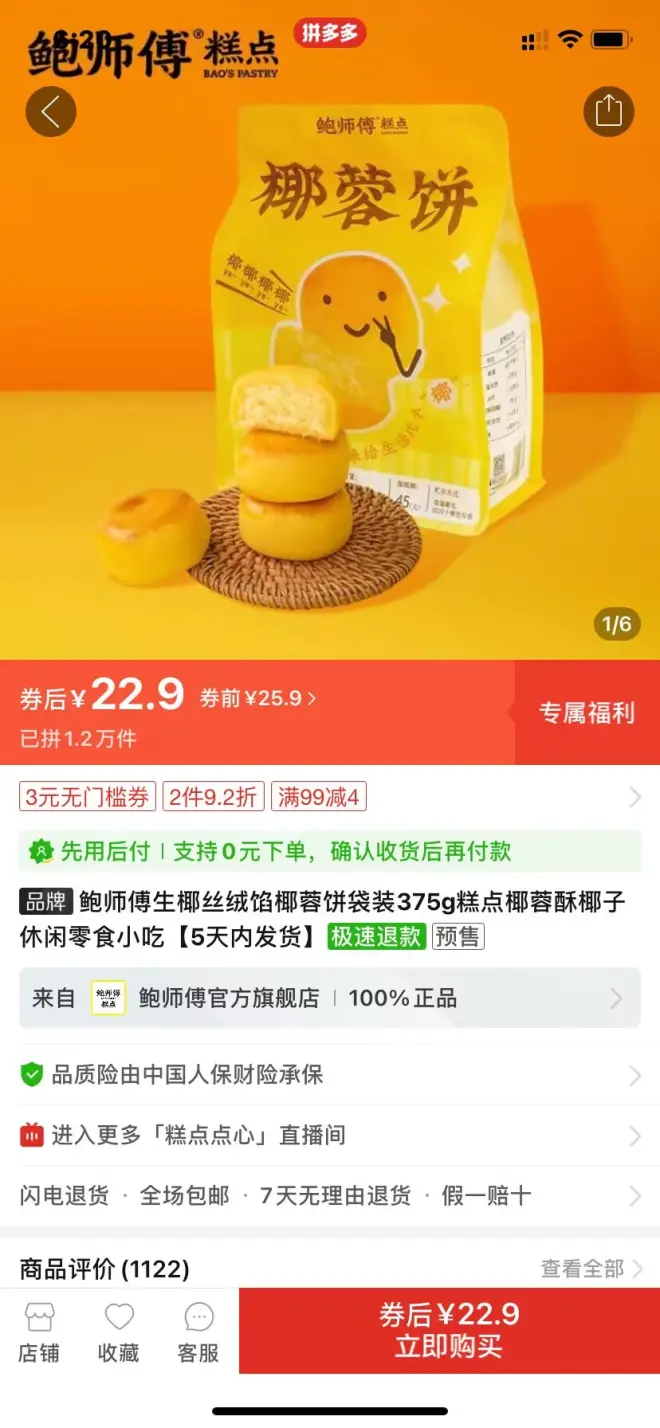Open the 先用后付 pay-later banner
This screenshot has width=660, height=1428.
pyautogui.click(x=330, y=851)
